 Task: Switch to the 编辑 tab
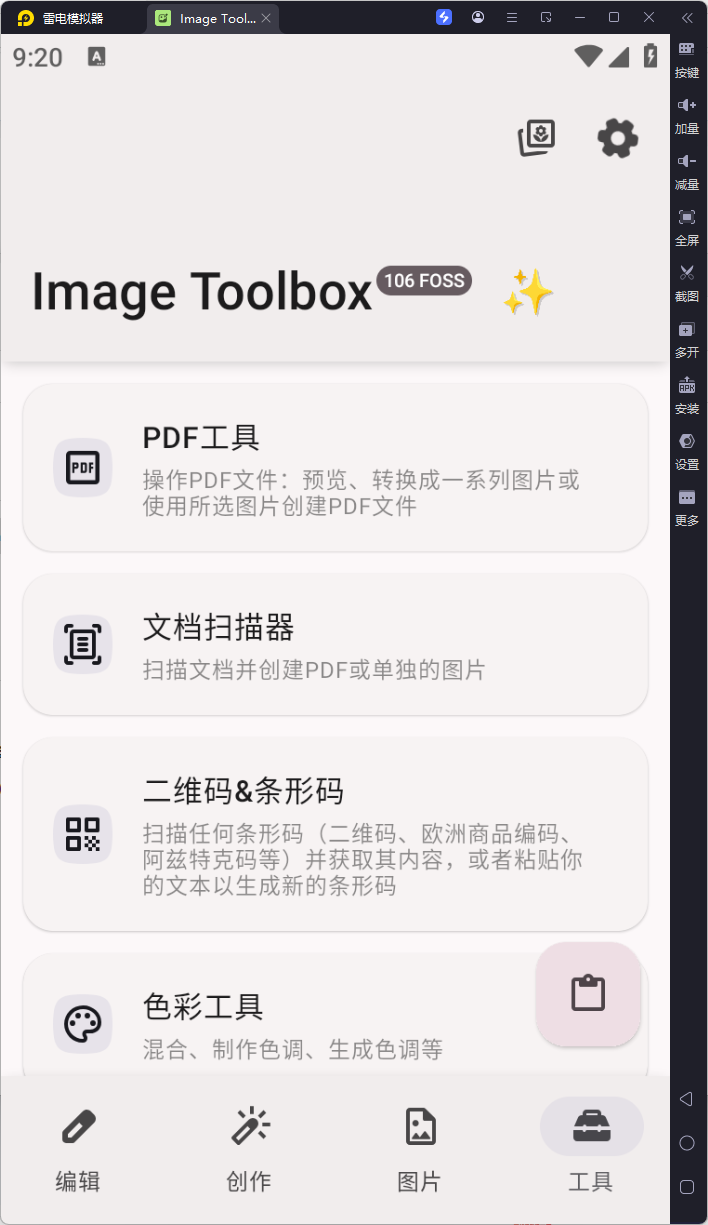(77, 1150)
